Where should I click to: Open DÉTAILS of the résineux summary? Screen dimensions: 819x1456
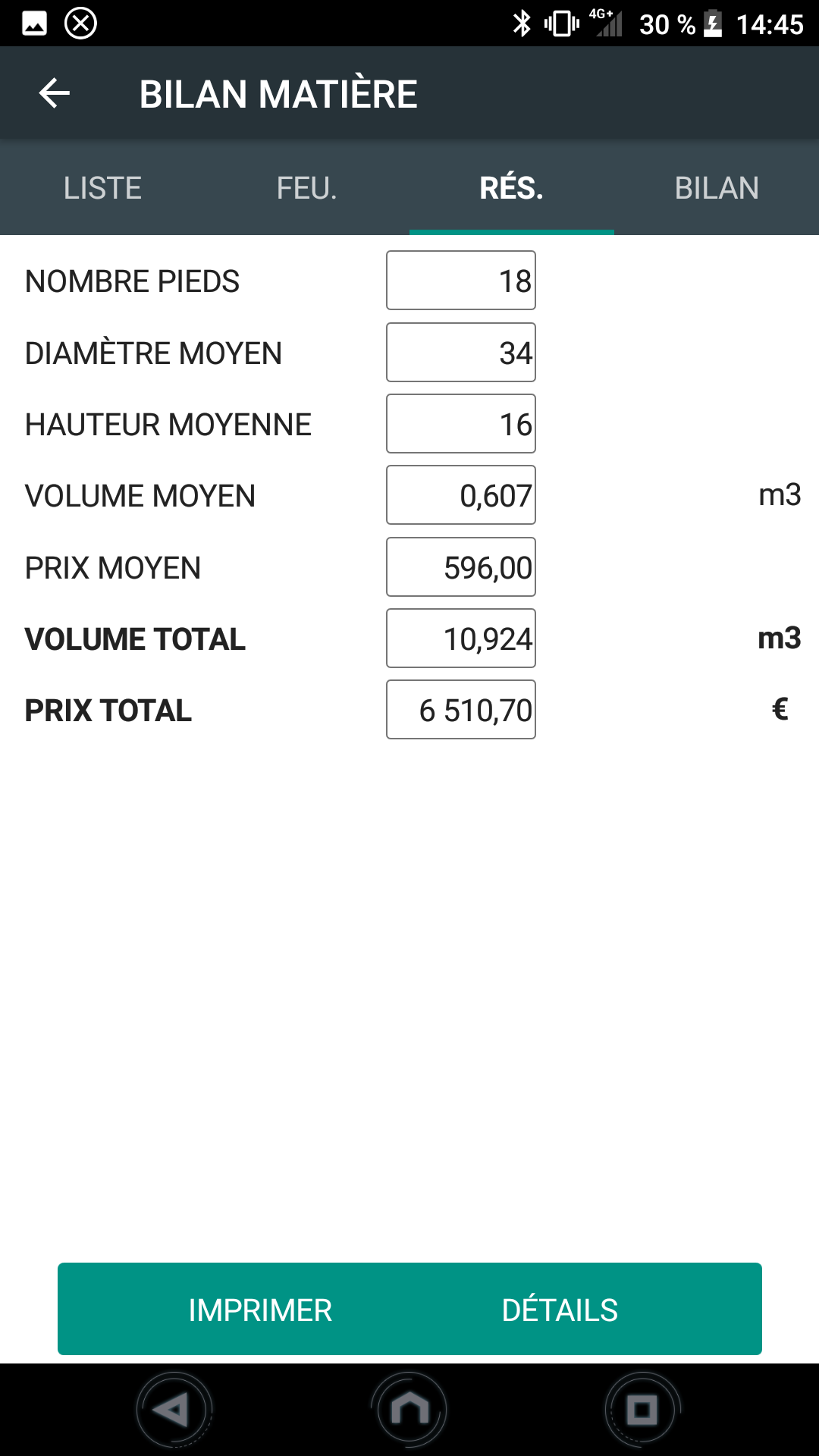(560, 1310)
